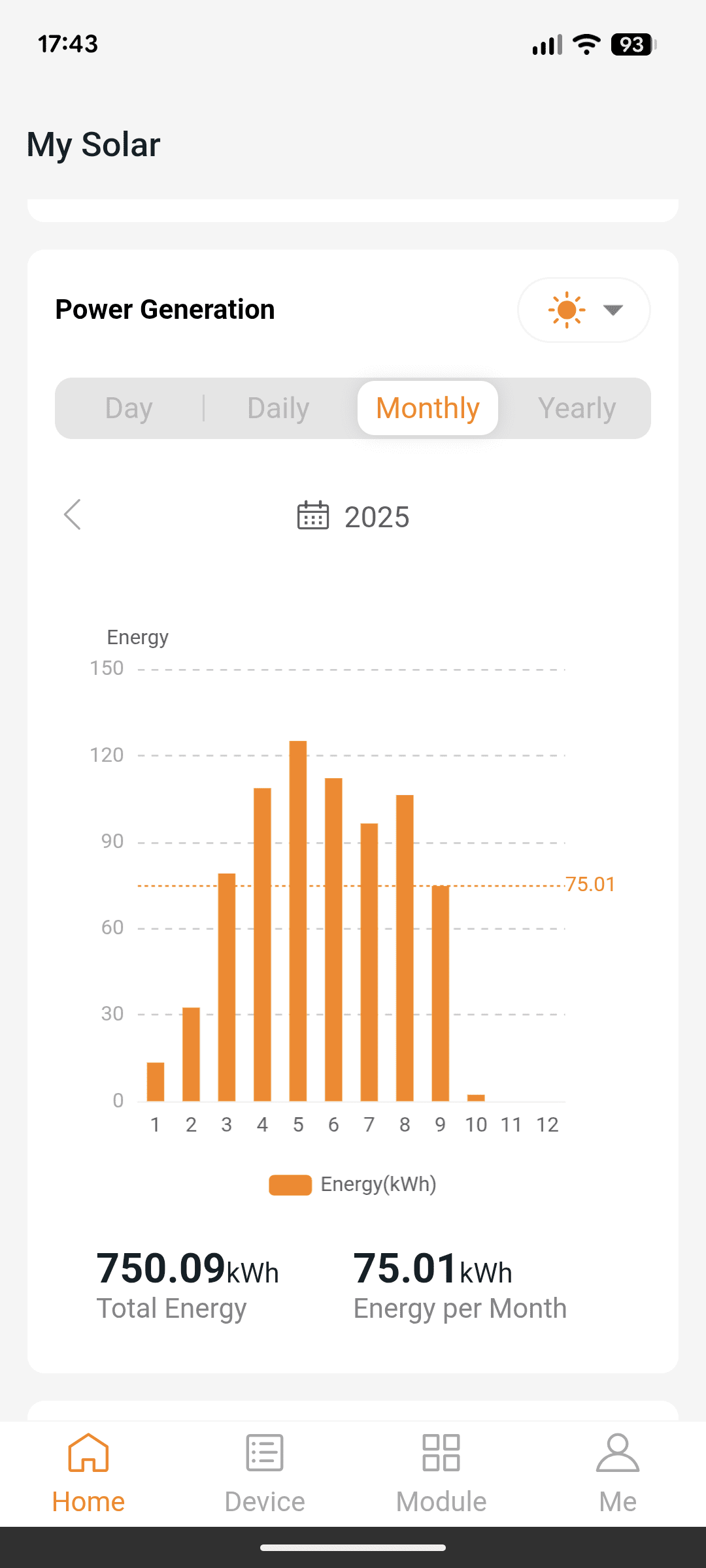The width and height of the screenshot is (706, 1568).
Task: Open the sun energy type dropdown
Action: click(x=584, y=310)
